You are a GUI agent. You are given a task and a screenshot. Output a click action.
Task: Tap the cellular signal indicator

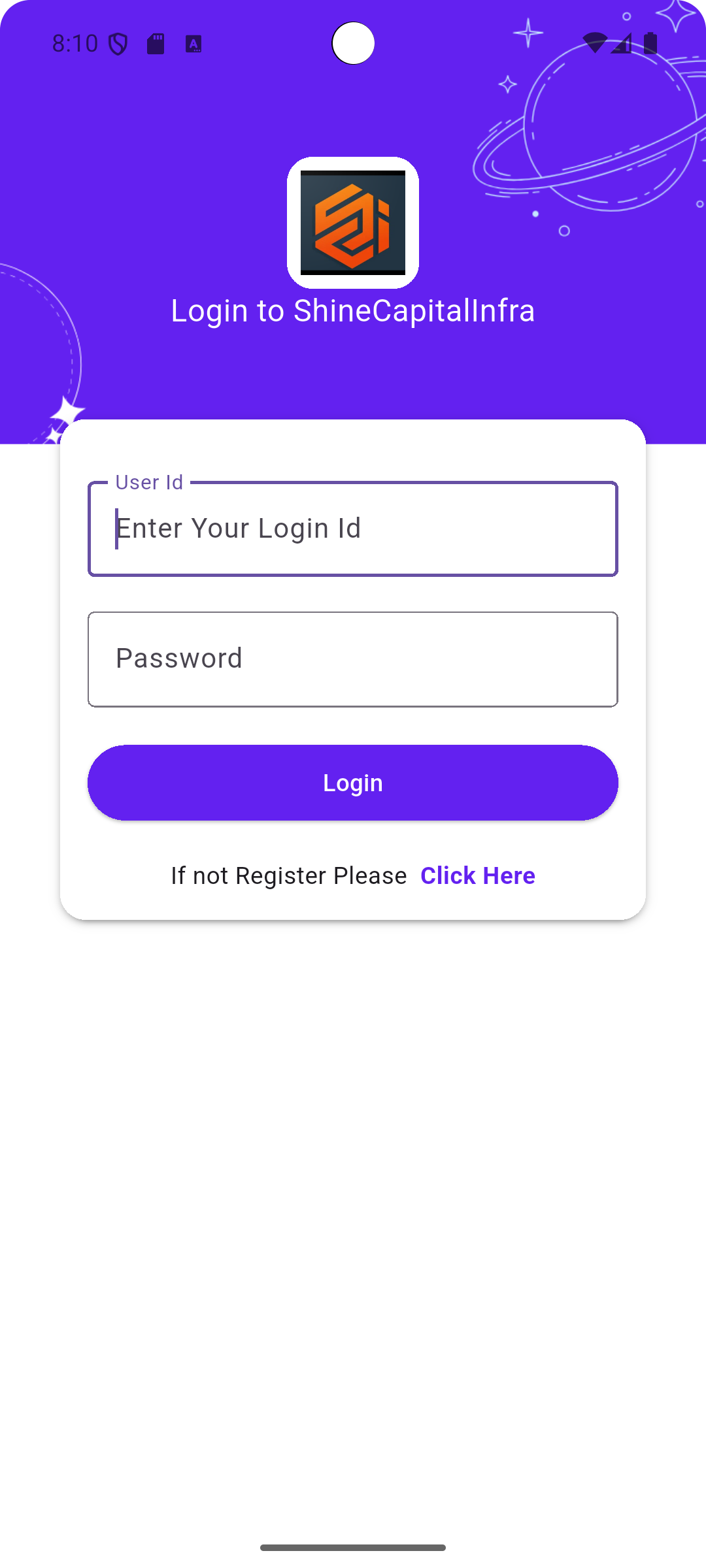click(x=621, y=42)
